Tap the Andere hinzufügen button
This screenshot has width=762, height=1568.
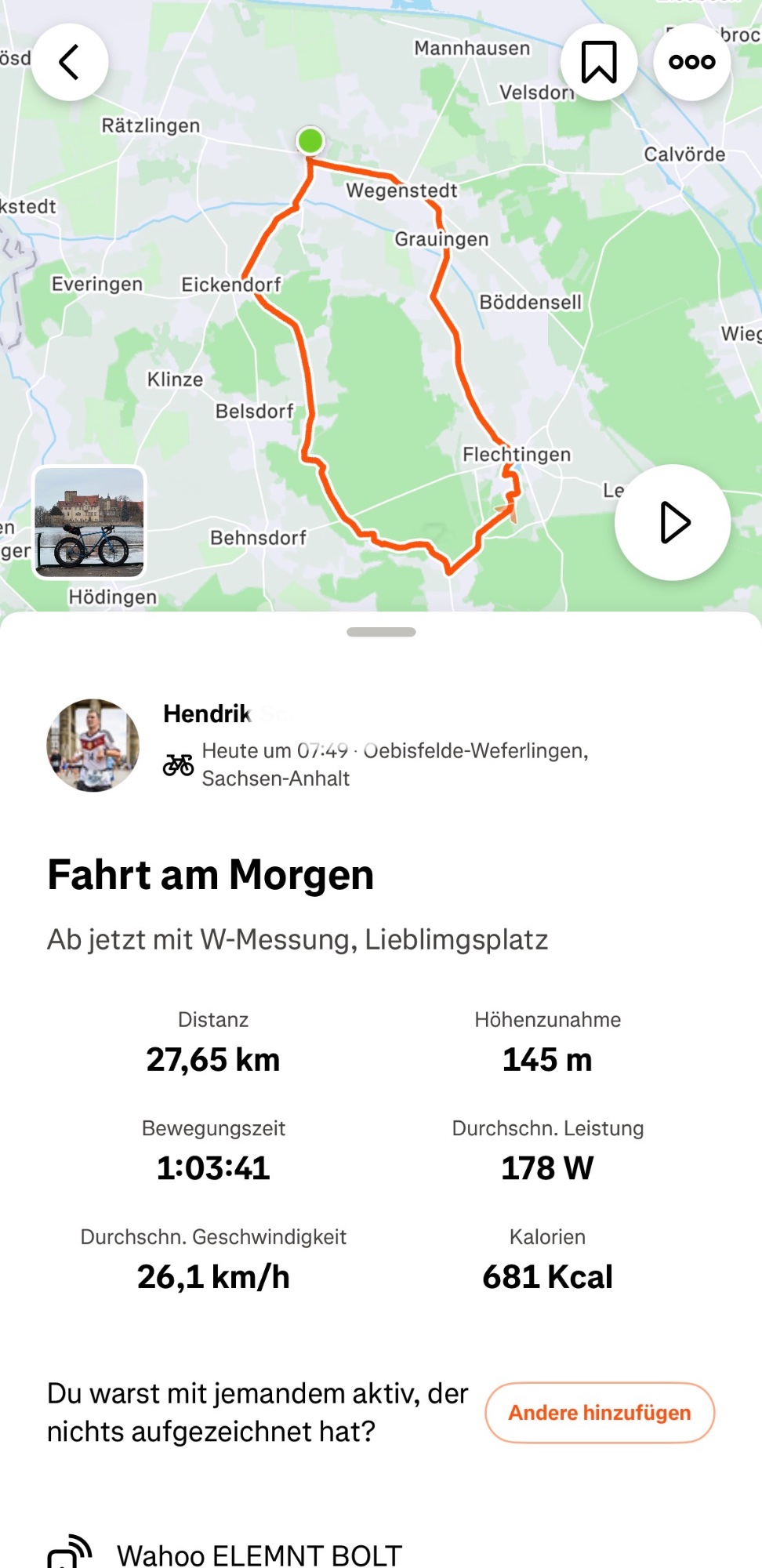click(x=600, y=1413)
